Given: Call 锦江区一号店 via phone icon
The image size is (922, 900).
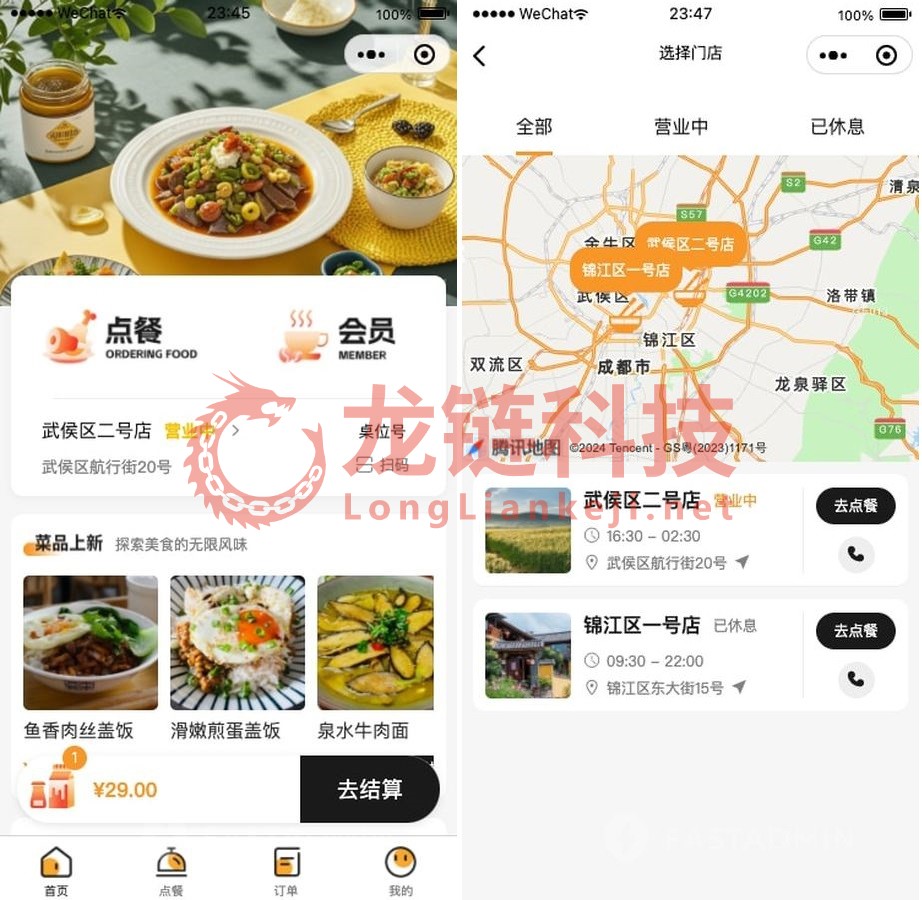Looking at the screenshot, I should coord(856,679).
